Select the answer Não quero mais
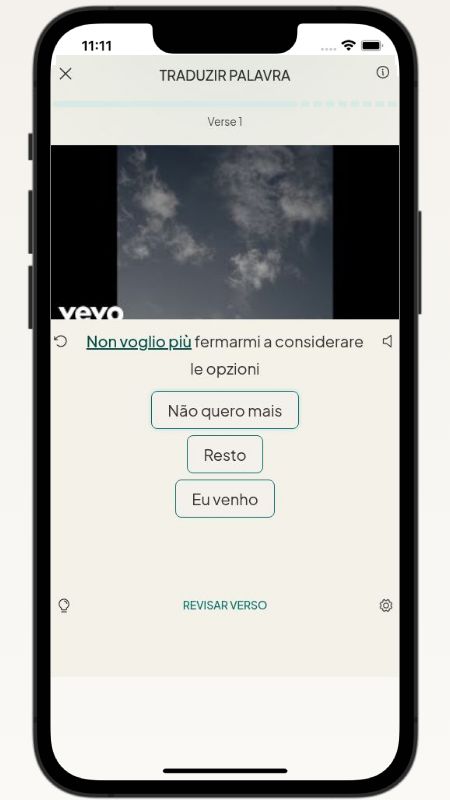This screenshot has width=450, height=800. (x=225, y=410)
